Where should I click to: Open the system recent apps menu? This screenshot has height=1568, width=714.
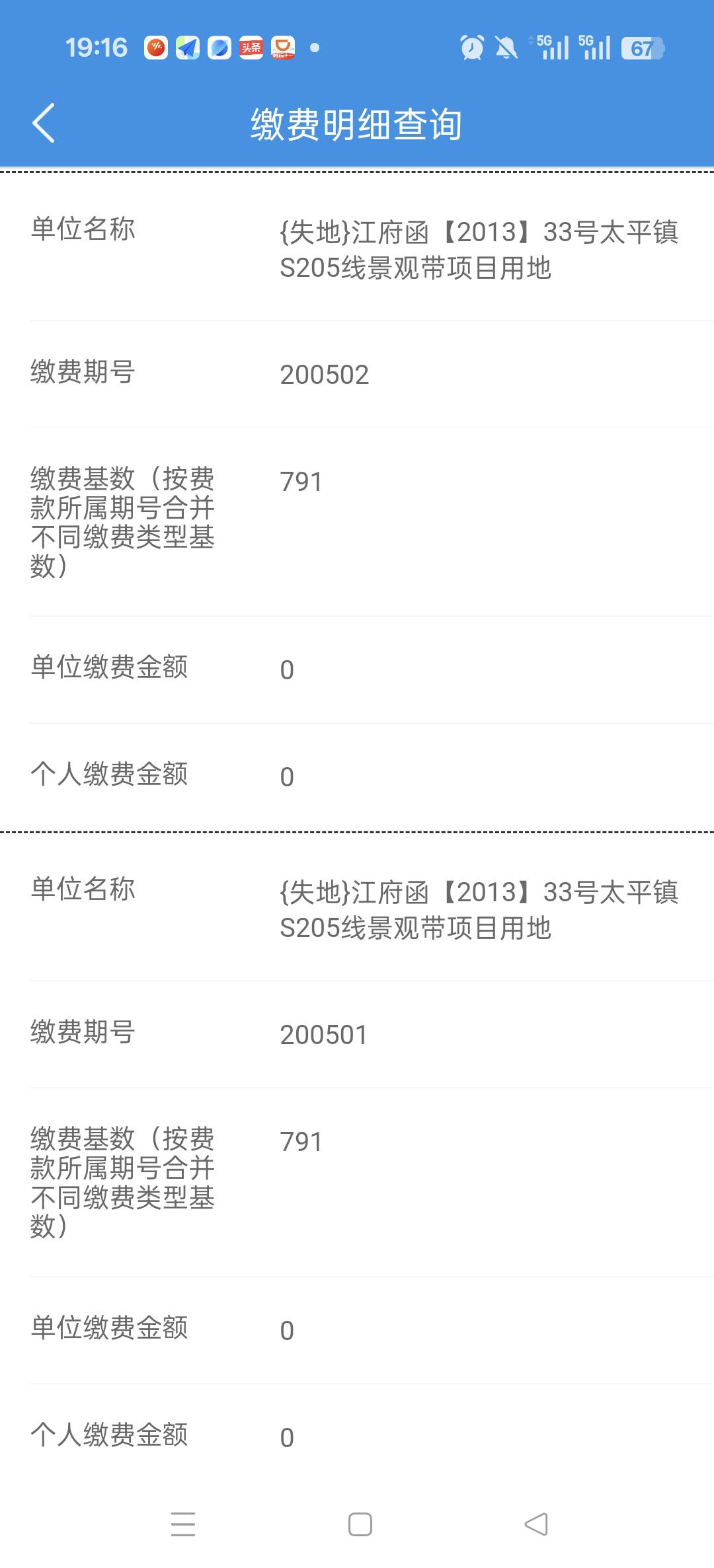click(x=183, y=1524)
